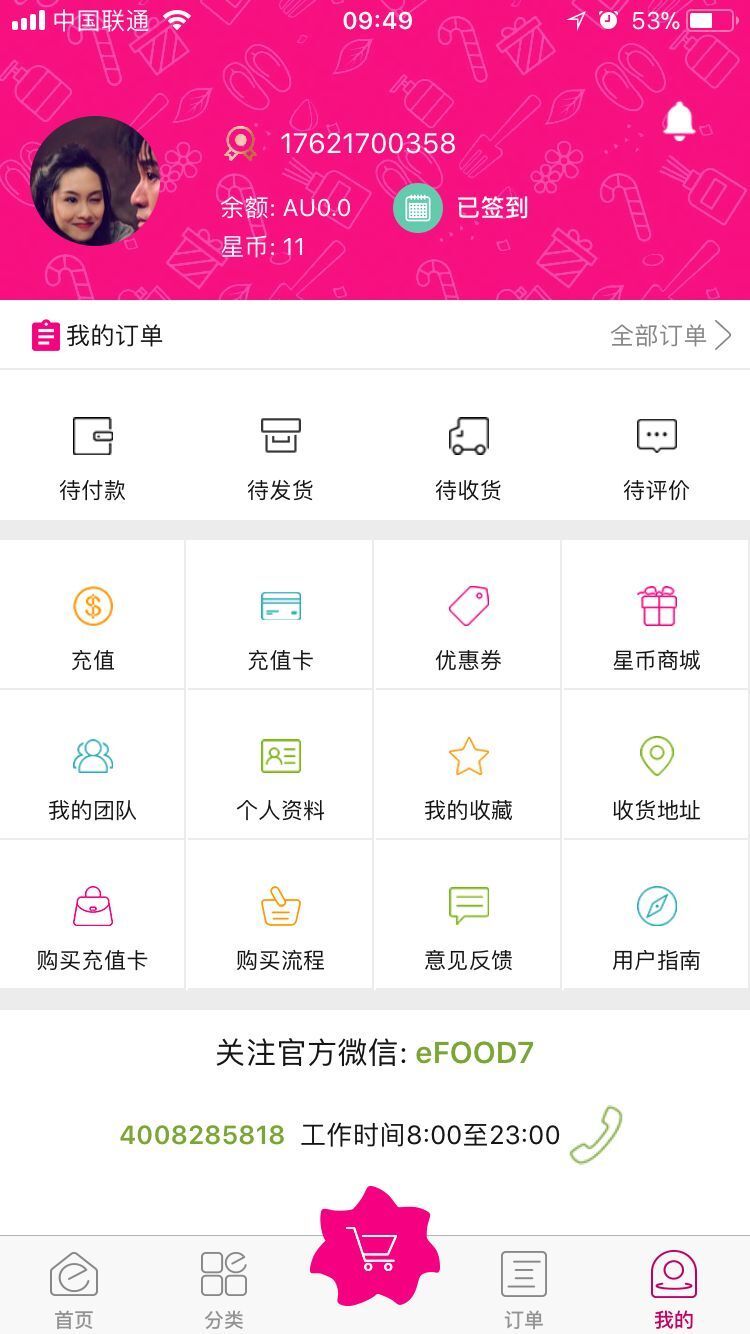Call support with the green phone icon
This screenshot has height=1334, width=750.
pos(596,1134)
